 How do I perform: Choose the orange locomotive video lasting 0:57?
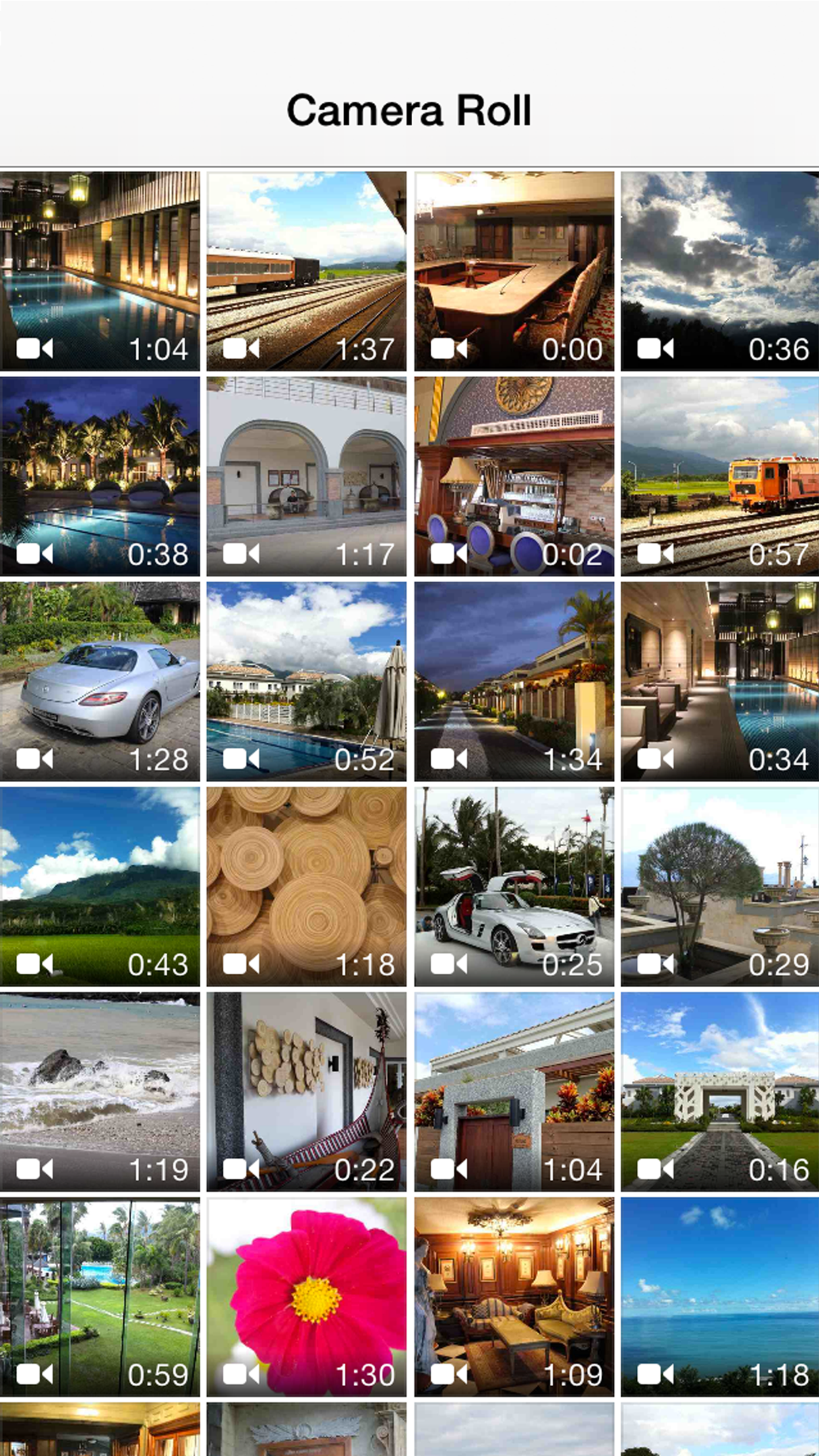720,477
